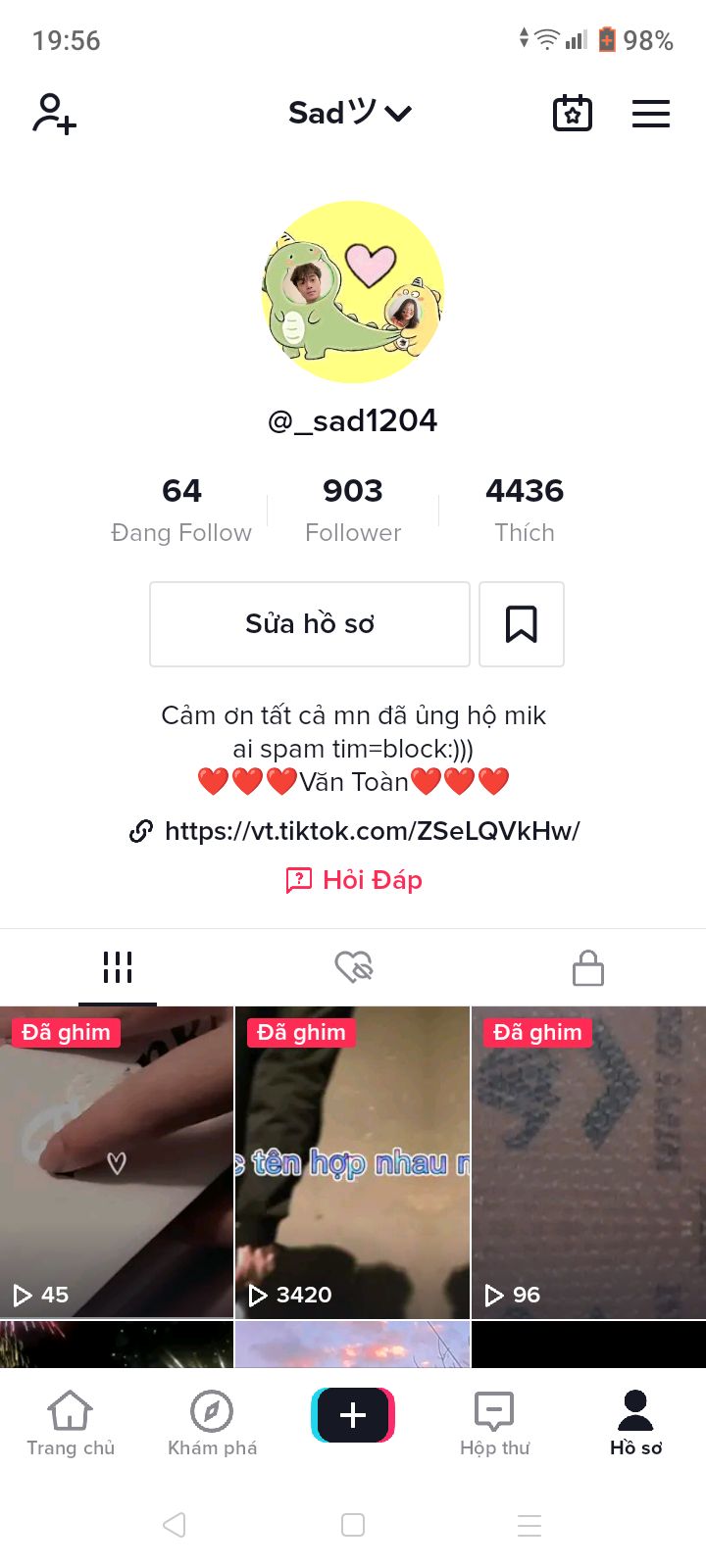Create a new video with plus button
The width and height of the screenshot is (706, 1568).
click(x=353, y=1415)
